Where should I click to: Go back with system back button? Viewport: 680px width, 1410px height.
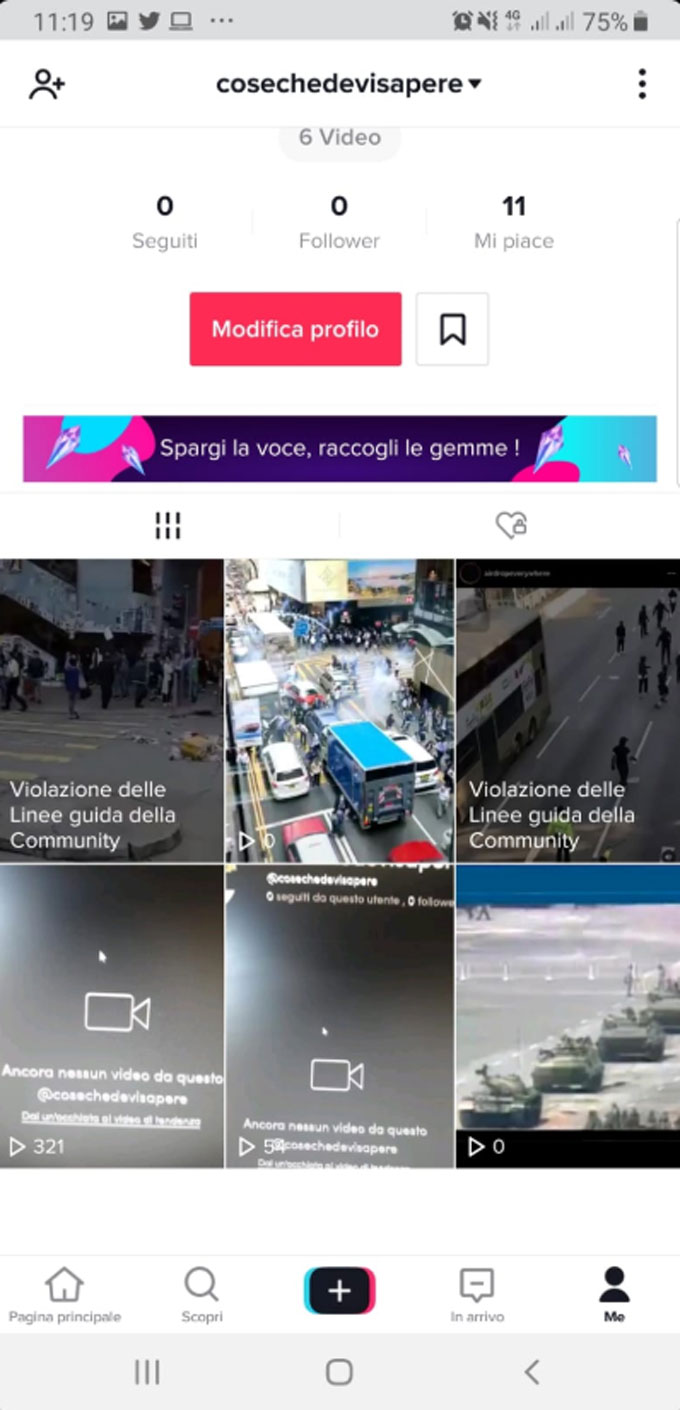532,1372
